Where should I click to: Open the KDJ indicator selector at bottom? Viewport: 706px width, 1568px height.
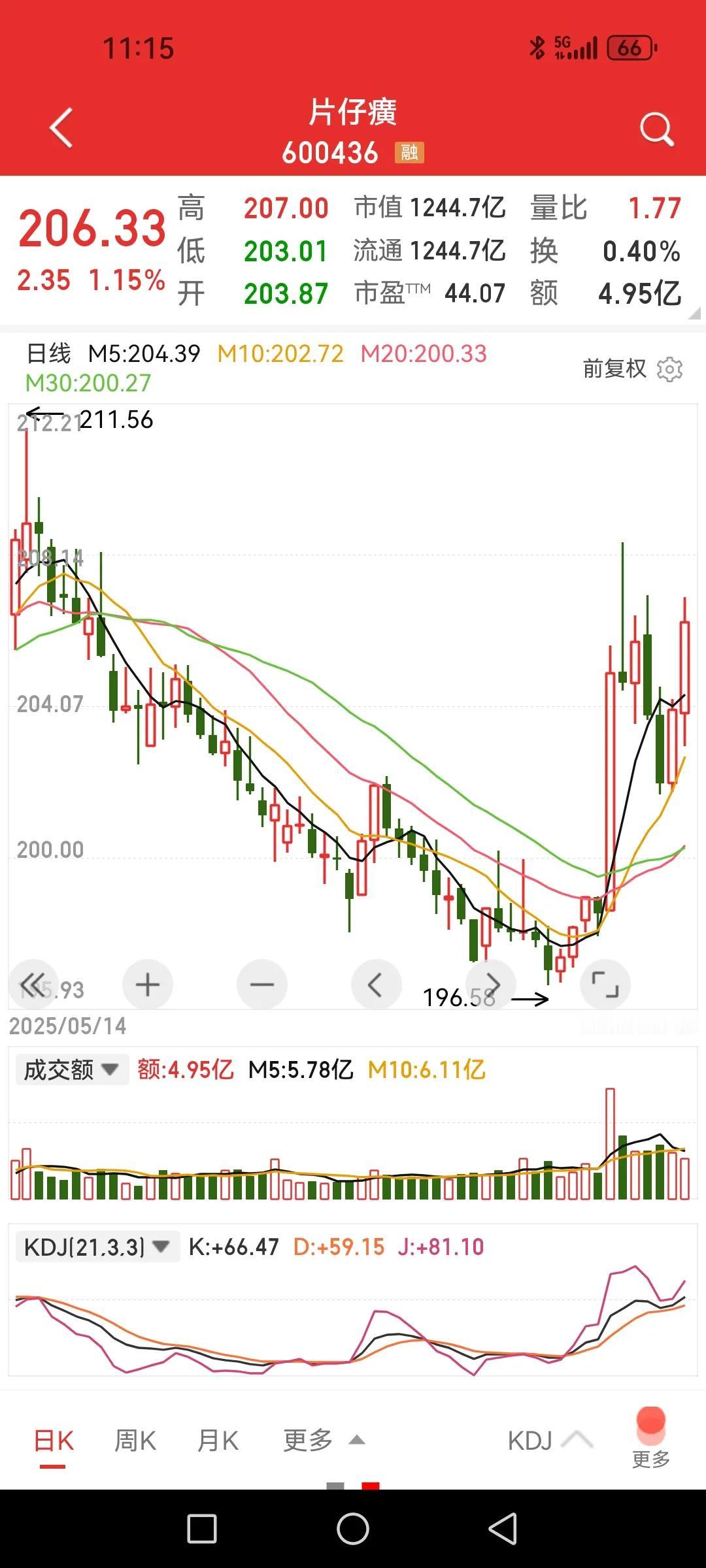(550, 1441)
